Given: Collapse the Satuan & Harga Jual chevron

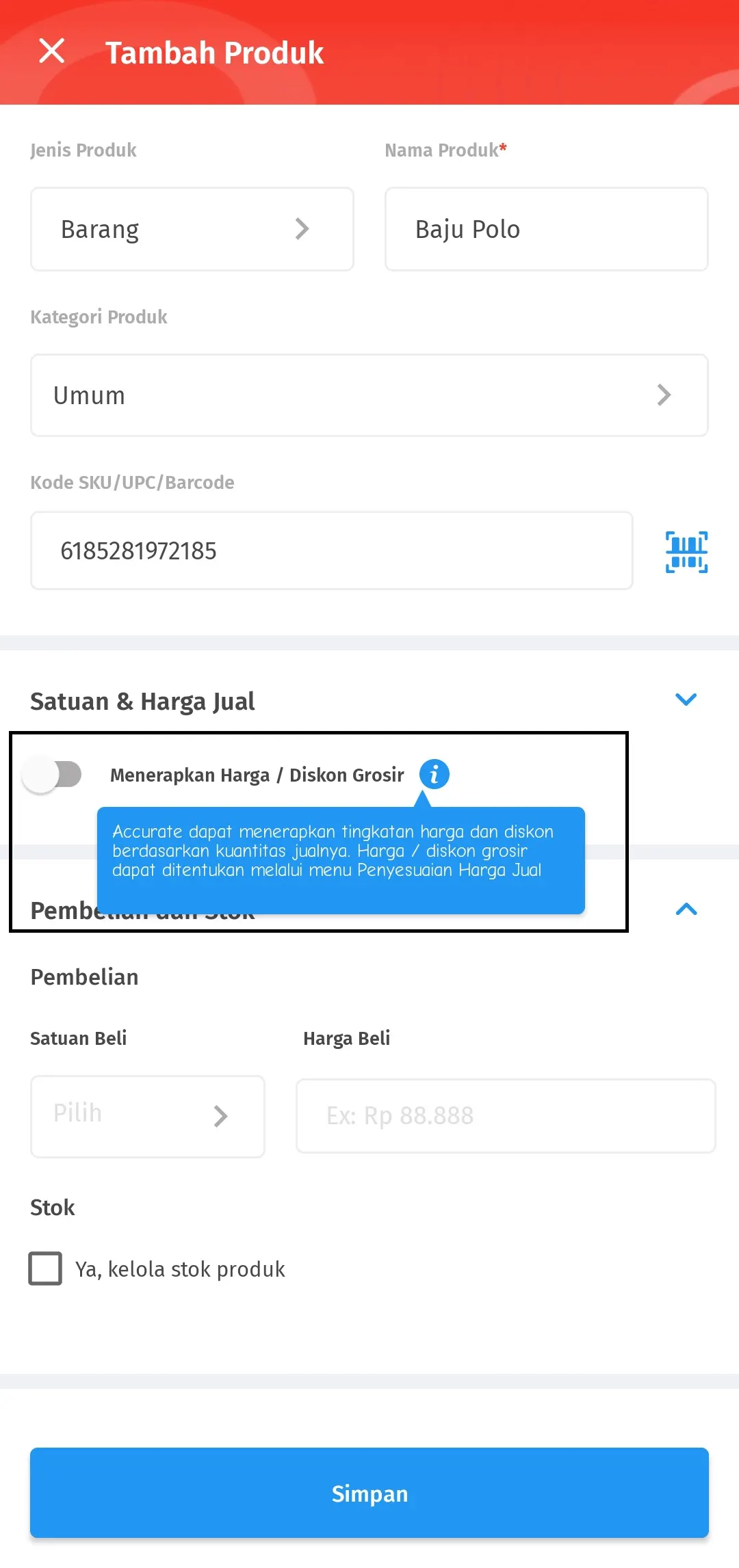Looking at the screenshot, I should (686, 699).
